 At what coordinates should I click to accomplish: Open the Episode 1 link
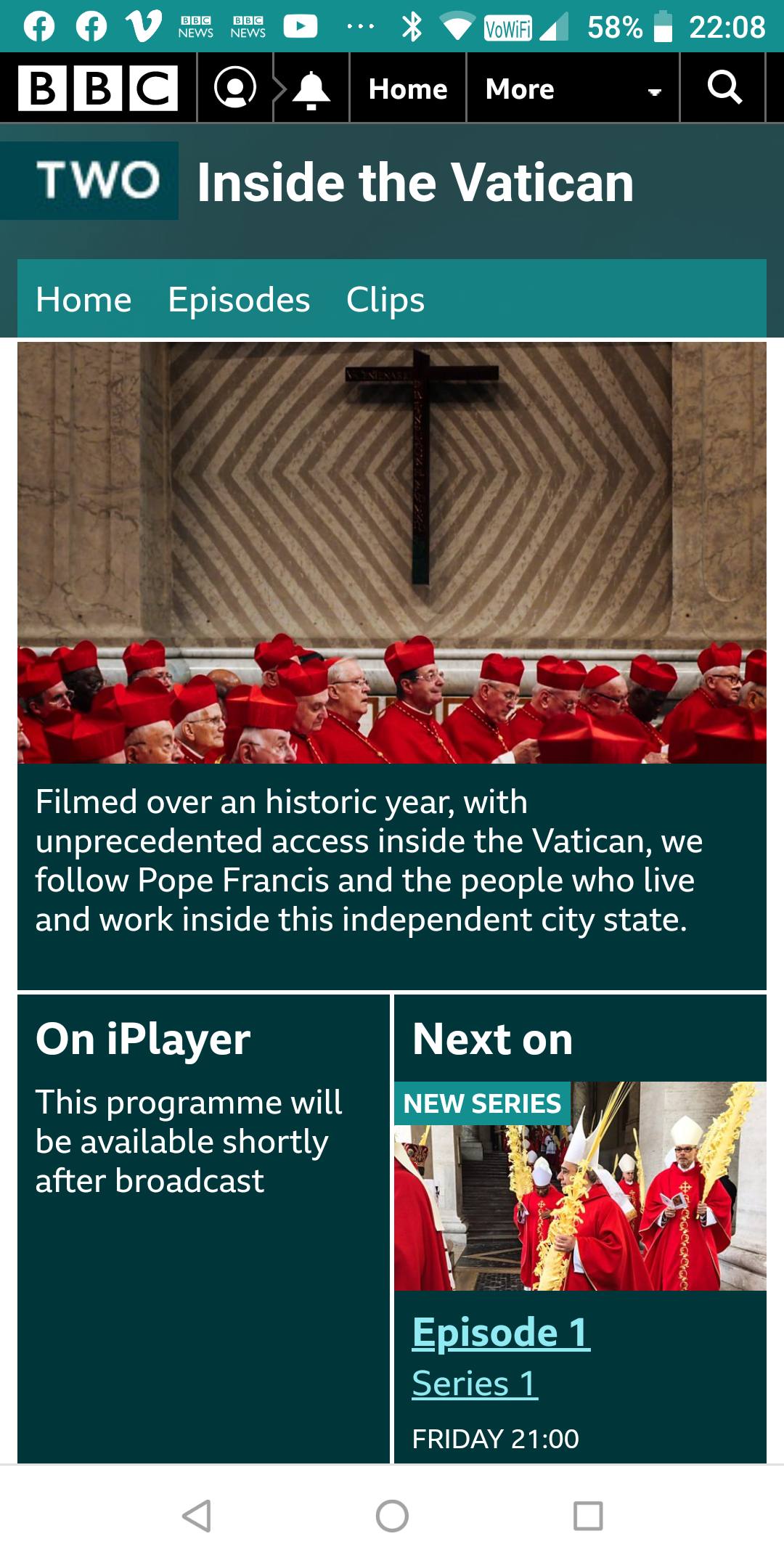(501, 1333)
